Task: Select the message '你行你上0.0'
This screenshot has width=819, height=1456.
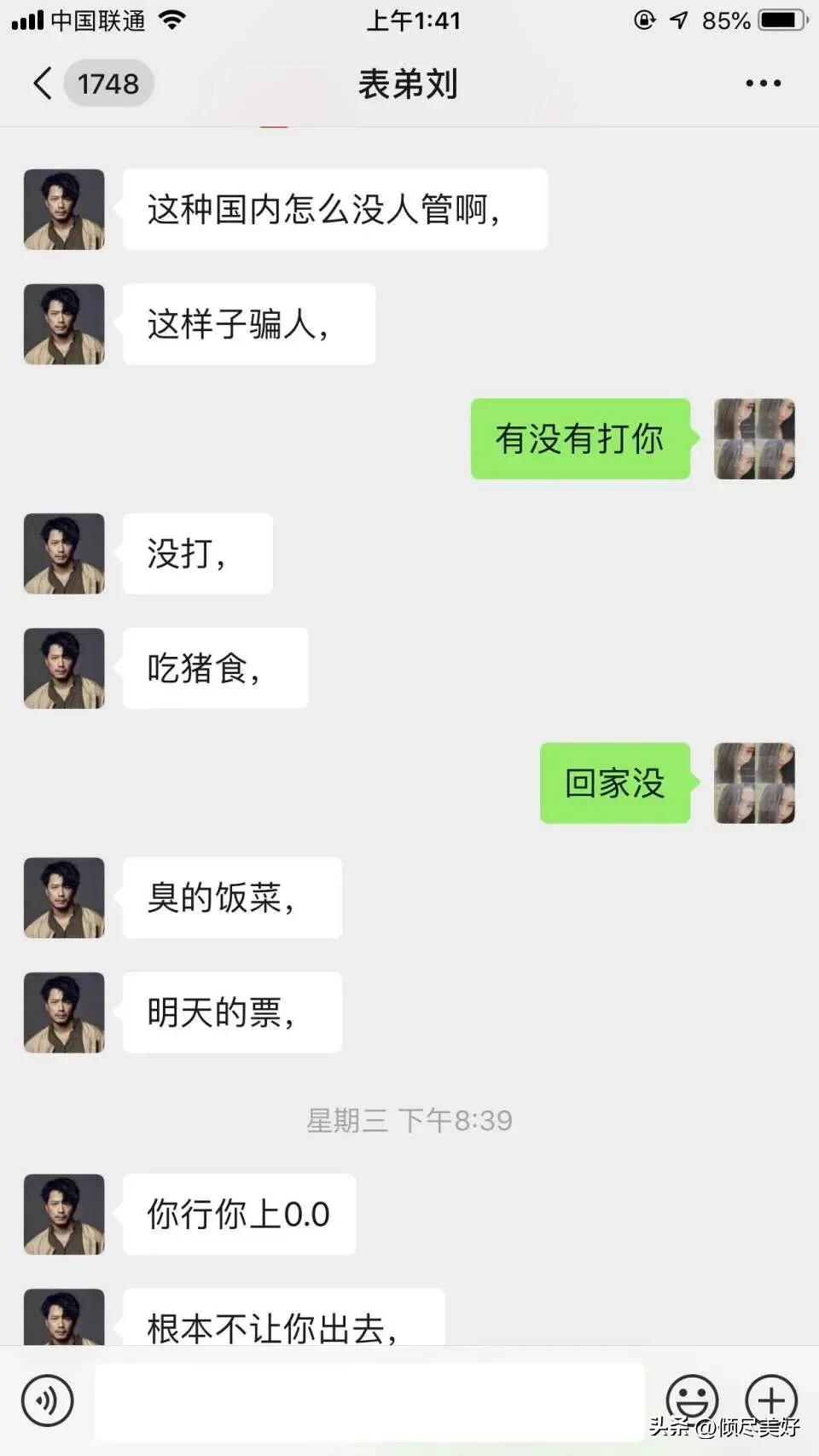Action: (239, 1215)
